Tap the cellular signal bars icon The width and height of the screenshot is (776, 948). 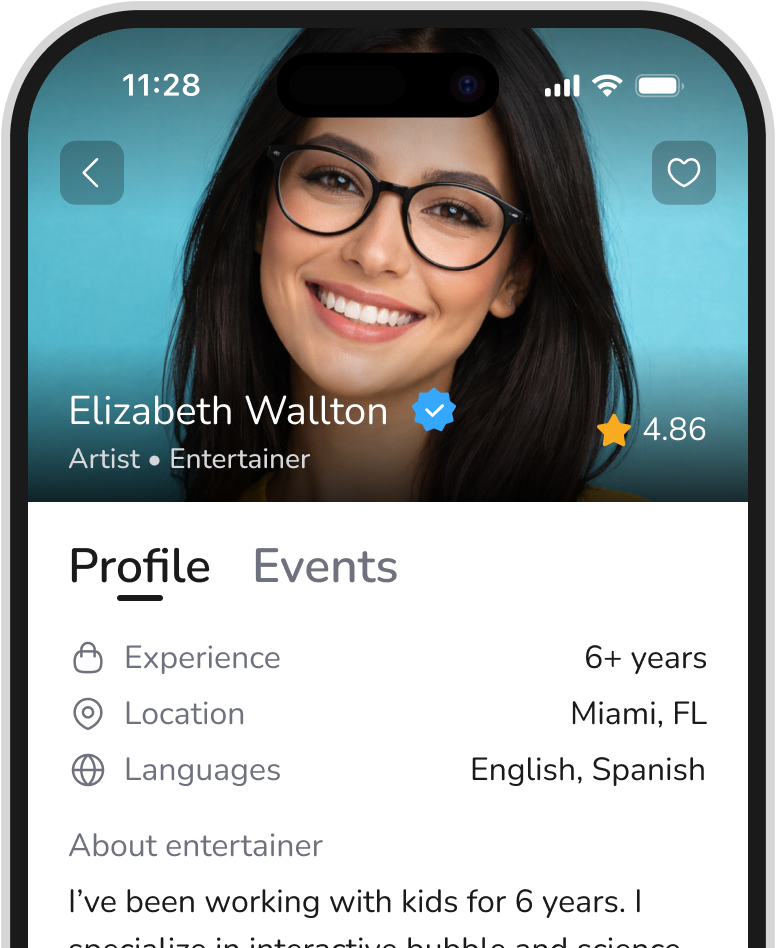click(x=561, y=86)
